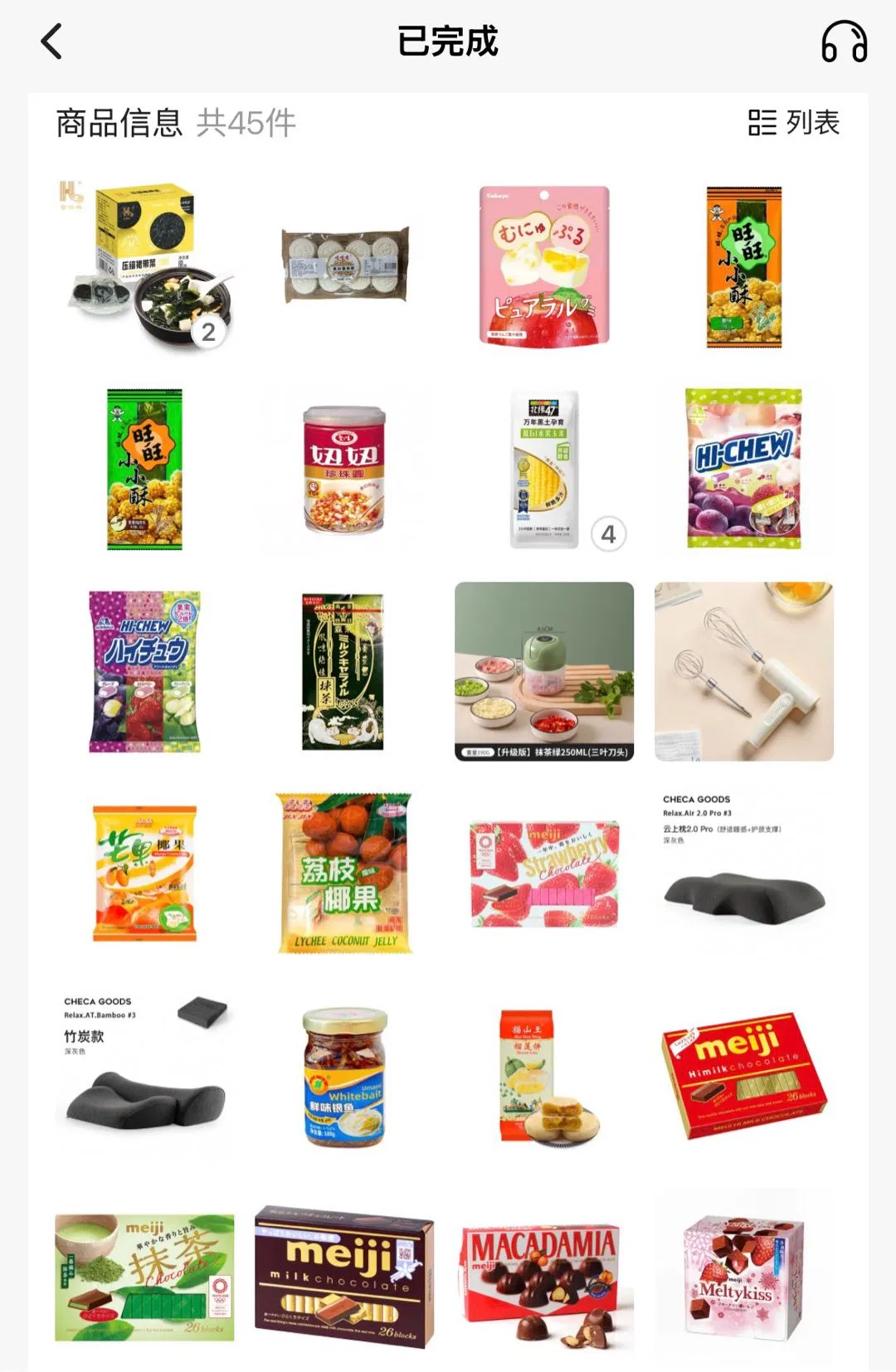Select the 北纬47 corn product

coord(544,469)
